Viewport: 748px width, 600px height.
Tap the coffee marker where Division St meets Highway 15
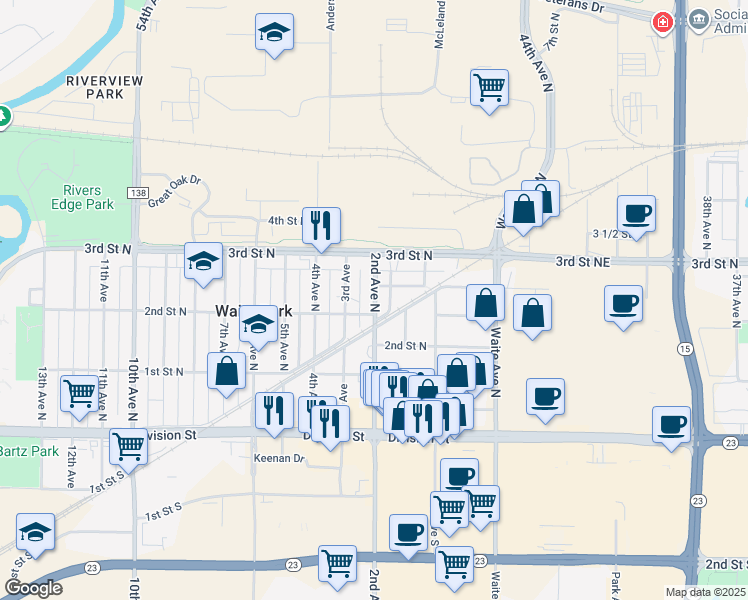click(671, 424)
